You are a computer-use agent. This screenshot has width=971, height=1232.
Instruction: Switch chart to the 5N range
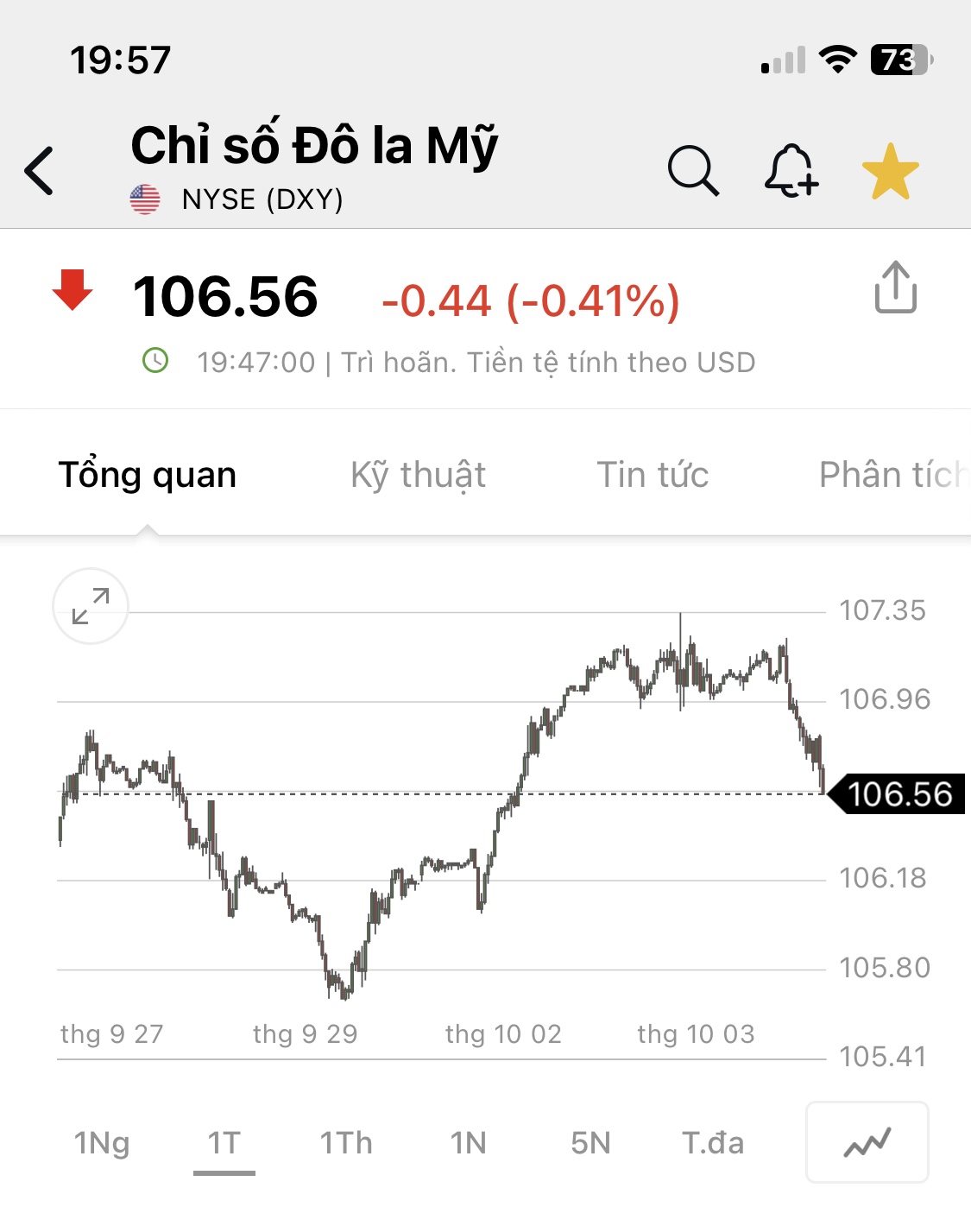click(x=590, y=1143)
